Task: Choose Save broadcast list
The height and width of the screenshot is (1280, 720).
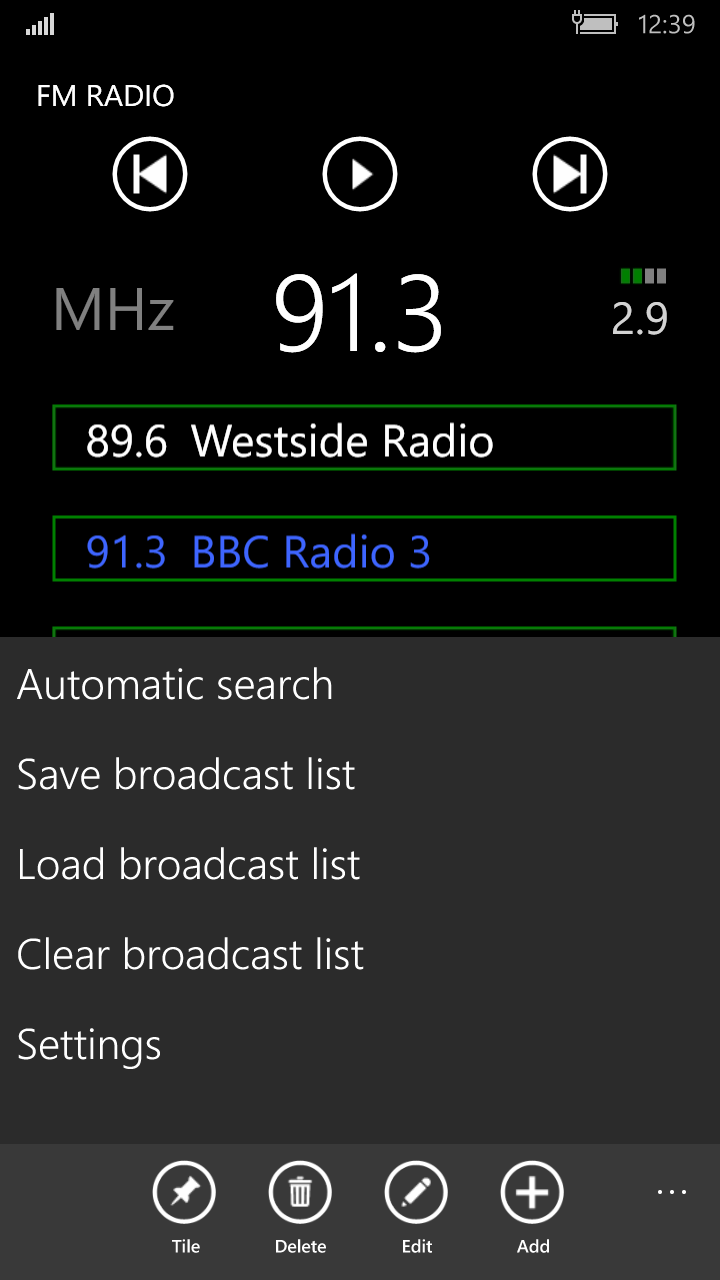Action: [x=186, y=775]
